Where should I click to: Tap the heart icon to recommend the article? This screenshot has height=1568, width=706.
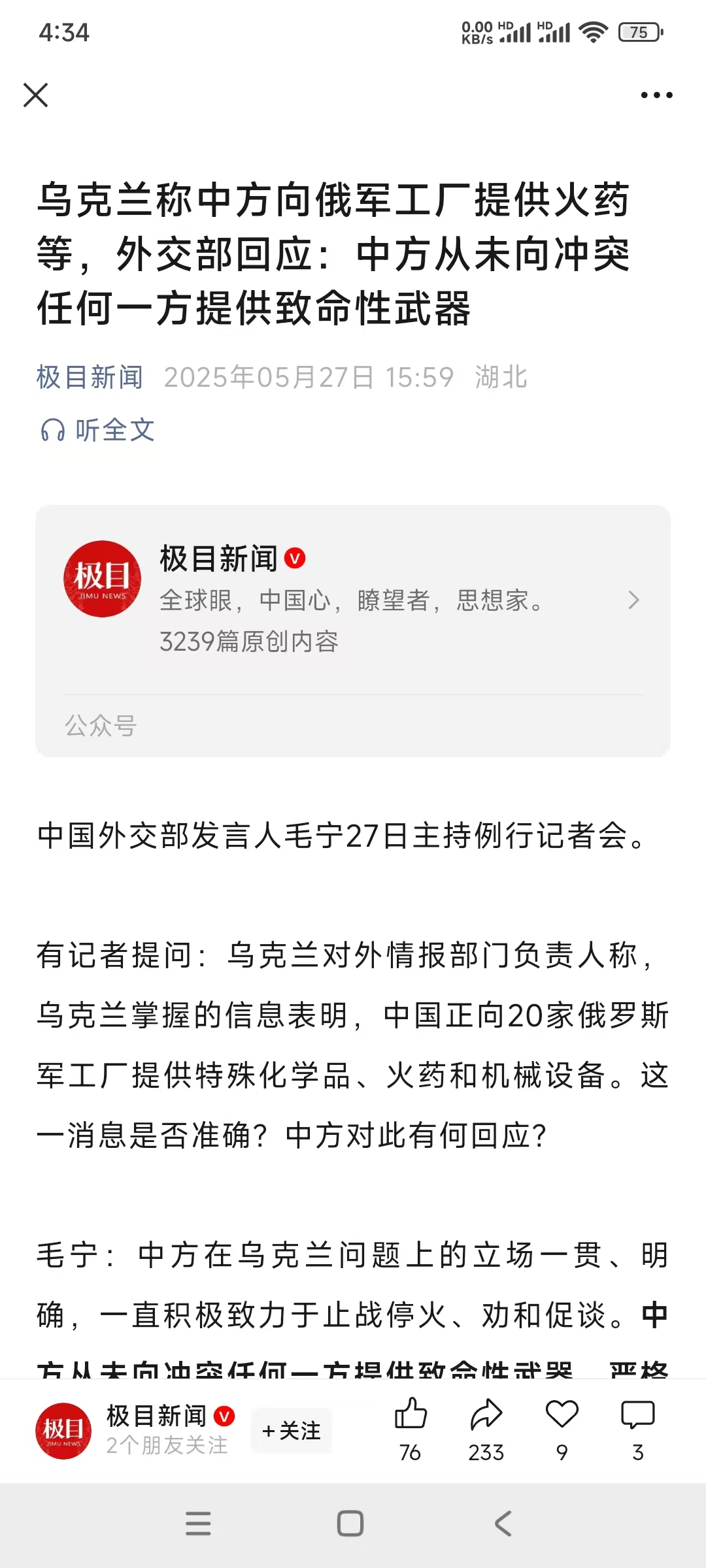click(562, 1415)
